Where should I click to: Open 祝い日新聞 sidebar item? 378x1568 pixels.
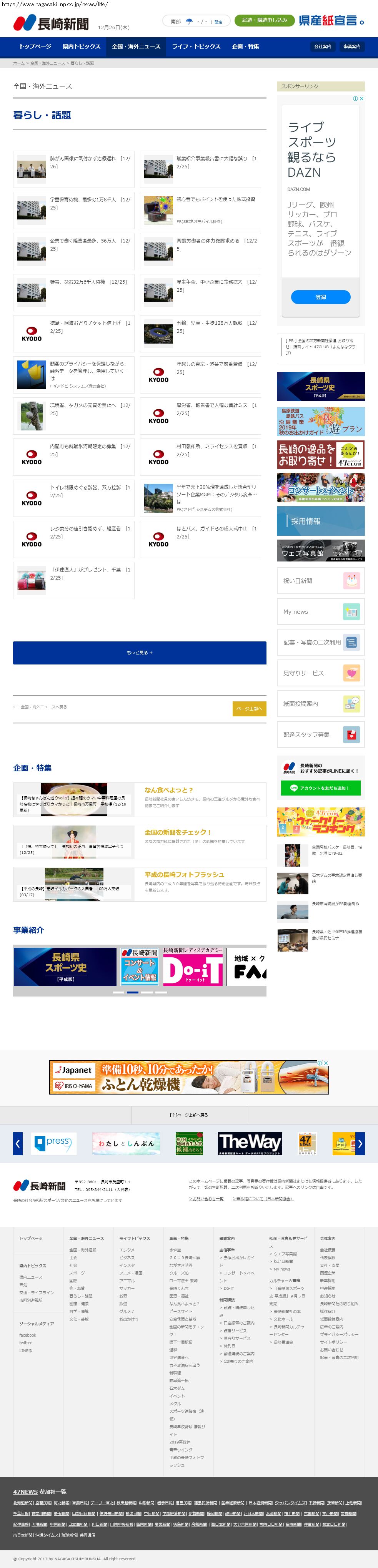(320, 581)
